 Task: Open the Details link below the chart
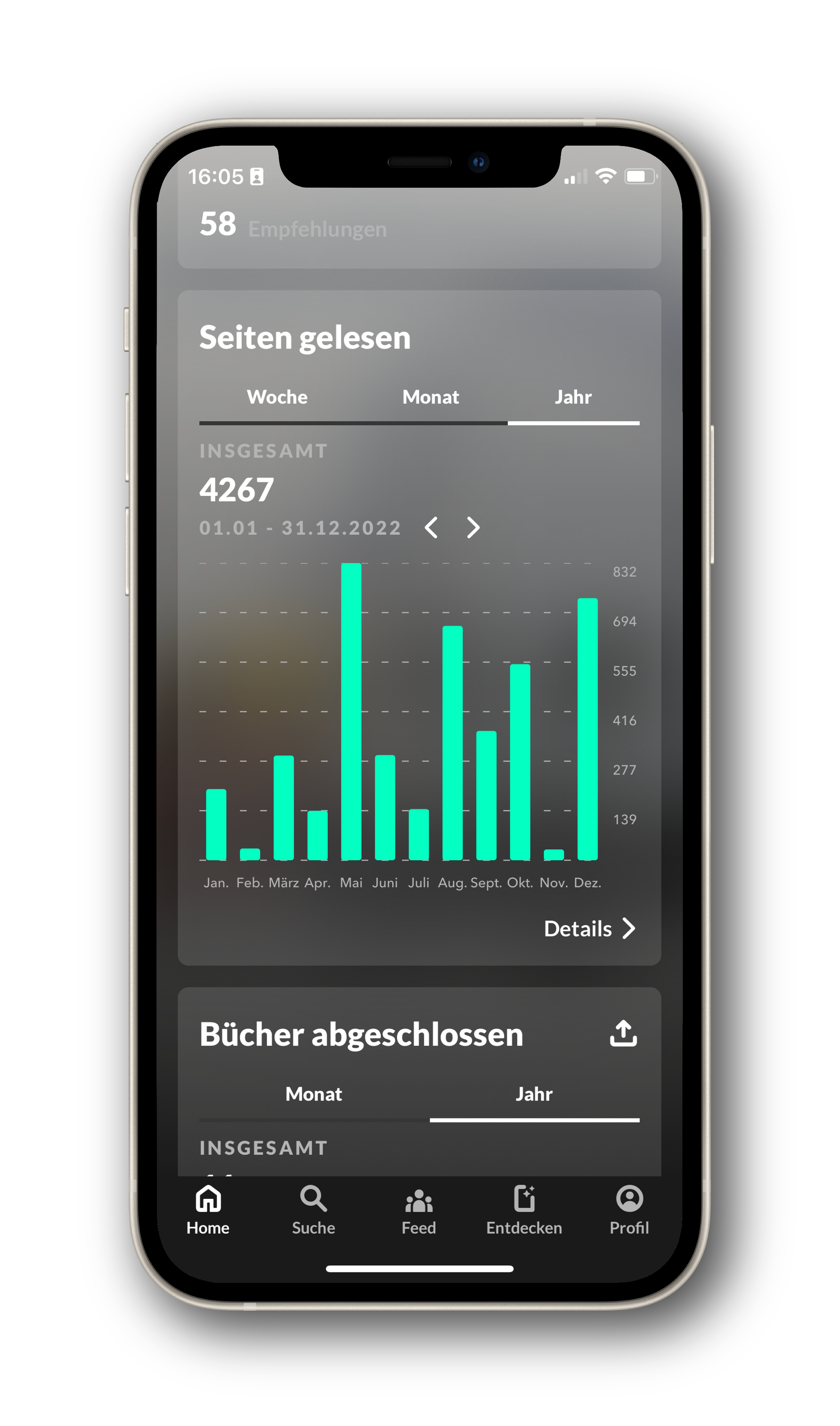point(578,928)
